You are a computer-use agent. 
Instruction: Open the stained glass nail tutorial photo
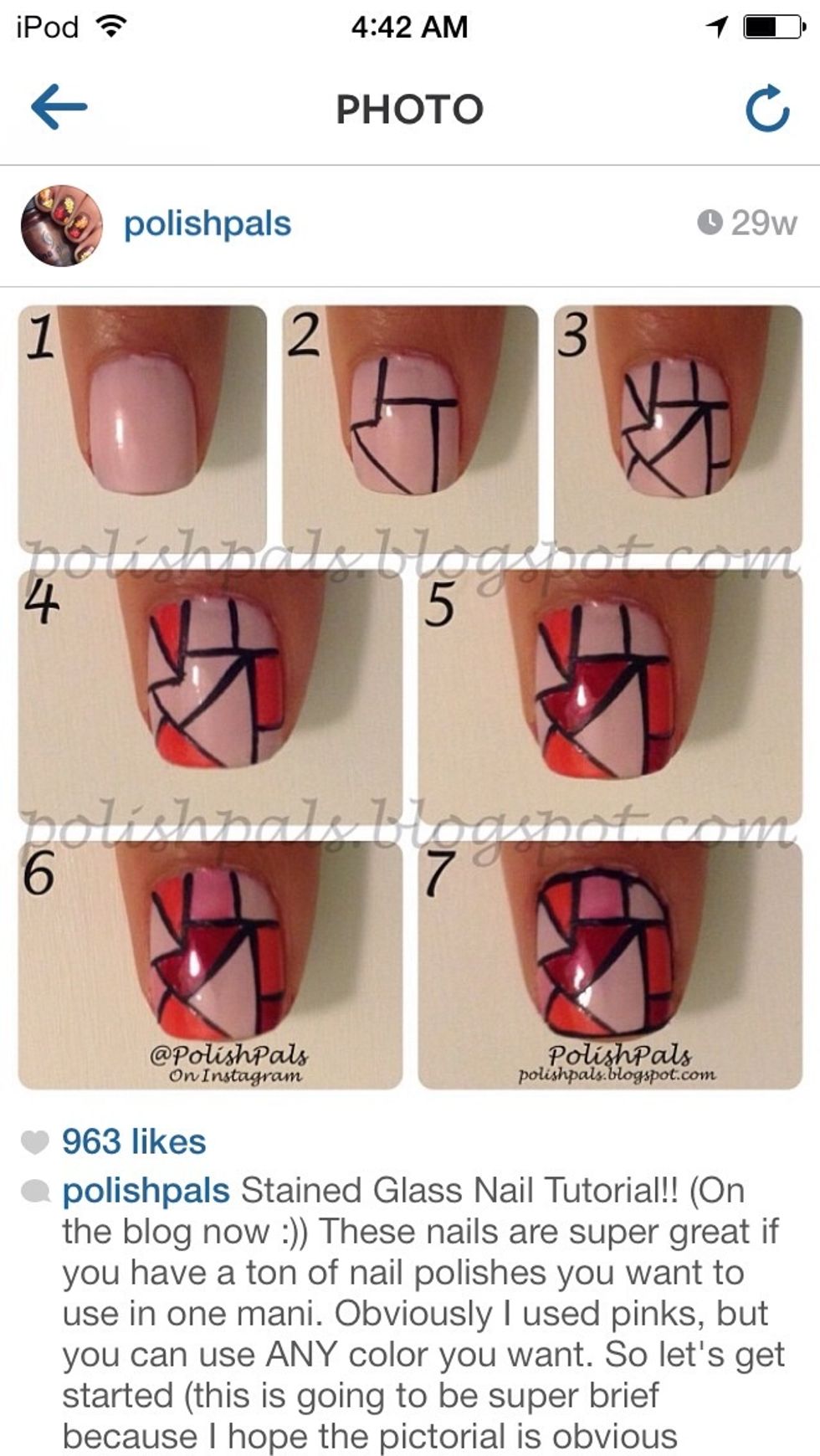(410, 696)
